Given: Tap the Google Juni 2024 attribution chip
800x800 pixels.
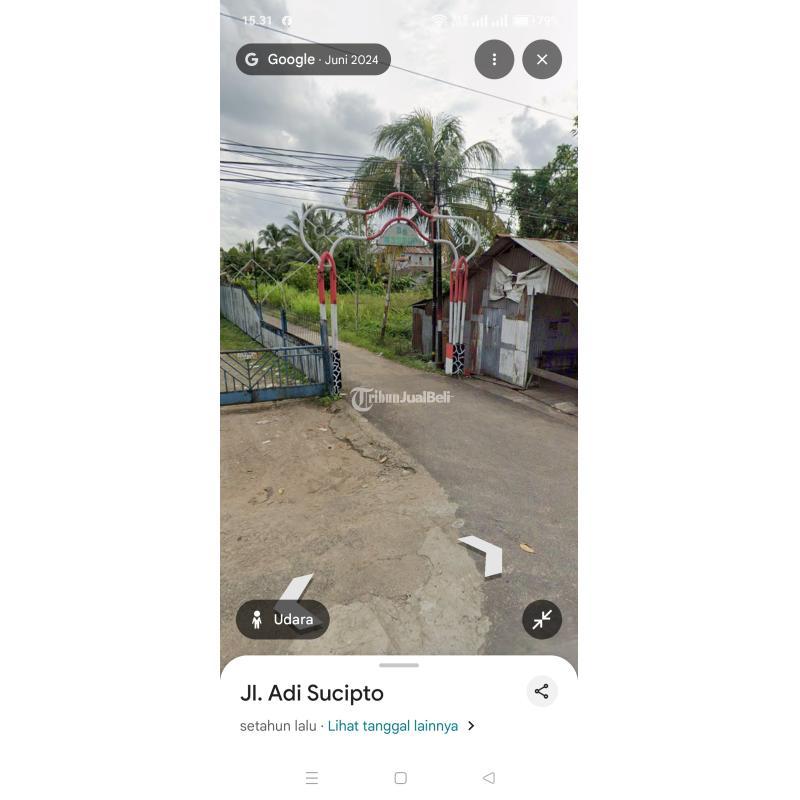Looking at the screenshot, I should point(313,60).
